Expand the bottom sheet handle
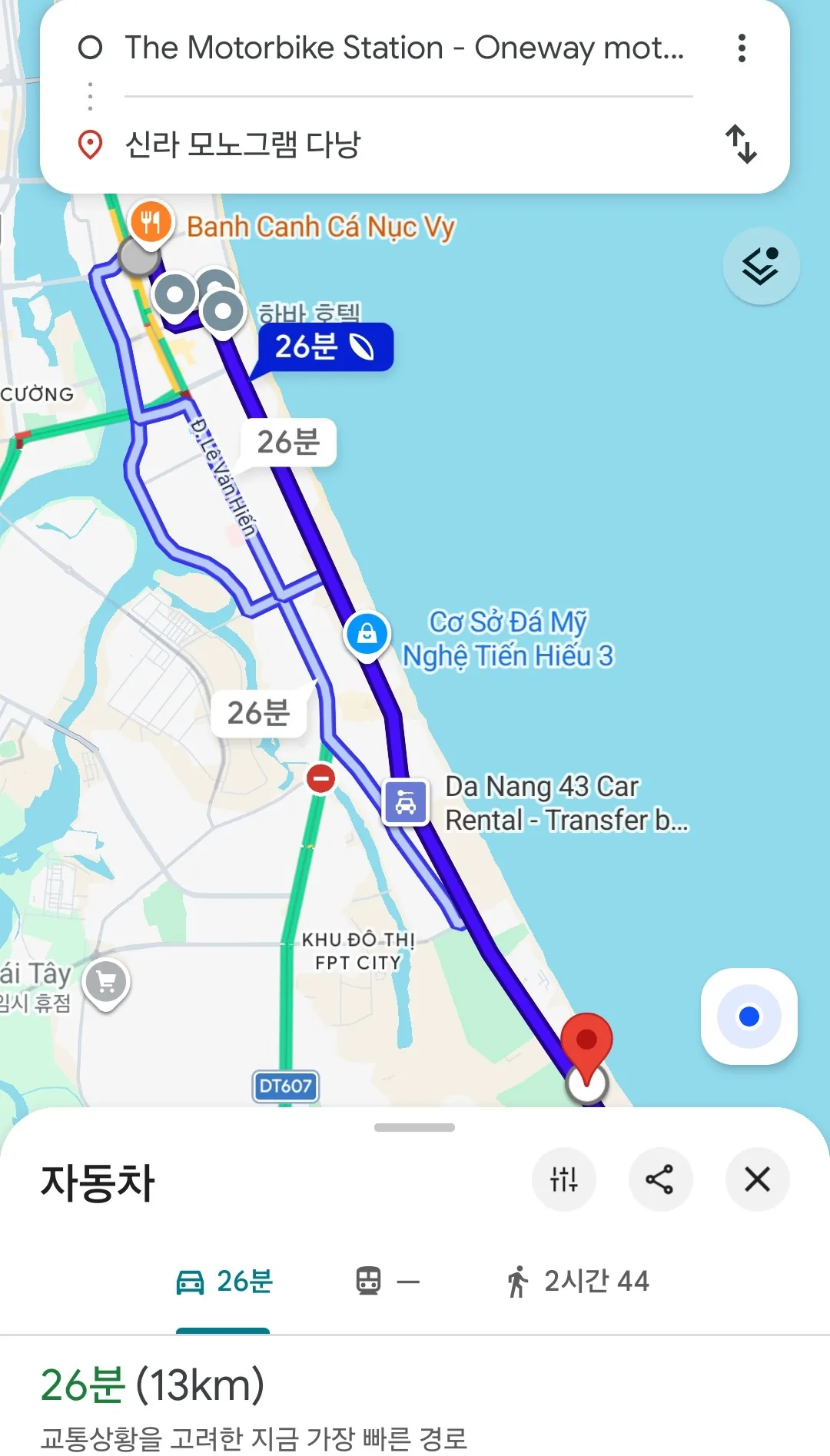This screenshot has height=1456, width=830. (x=415, y=1127)
